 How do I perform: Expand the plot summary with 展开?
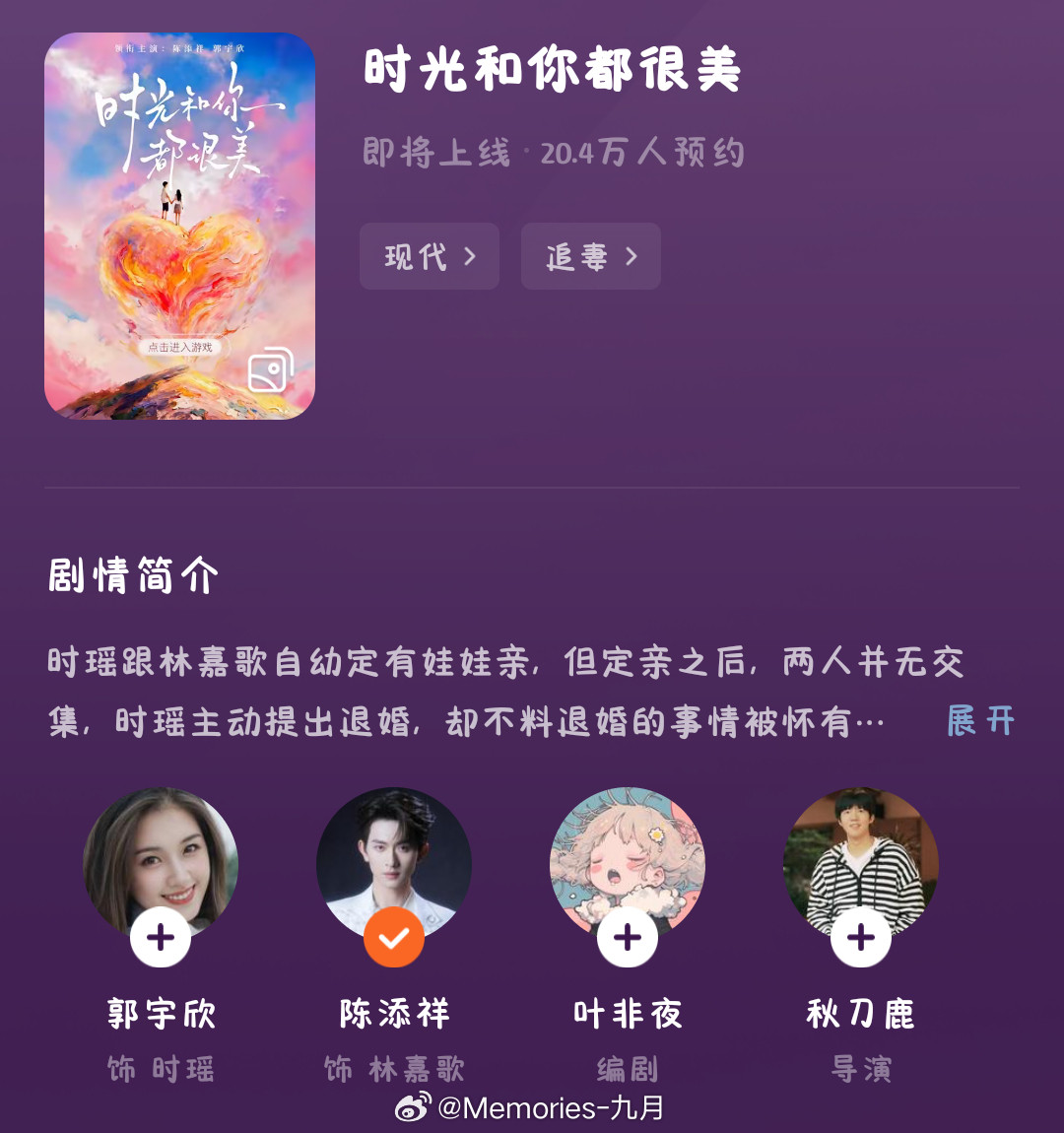979,721
